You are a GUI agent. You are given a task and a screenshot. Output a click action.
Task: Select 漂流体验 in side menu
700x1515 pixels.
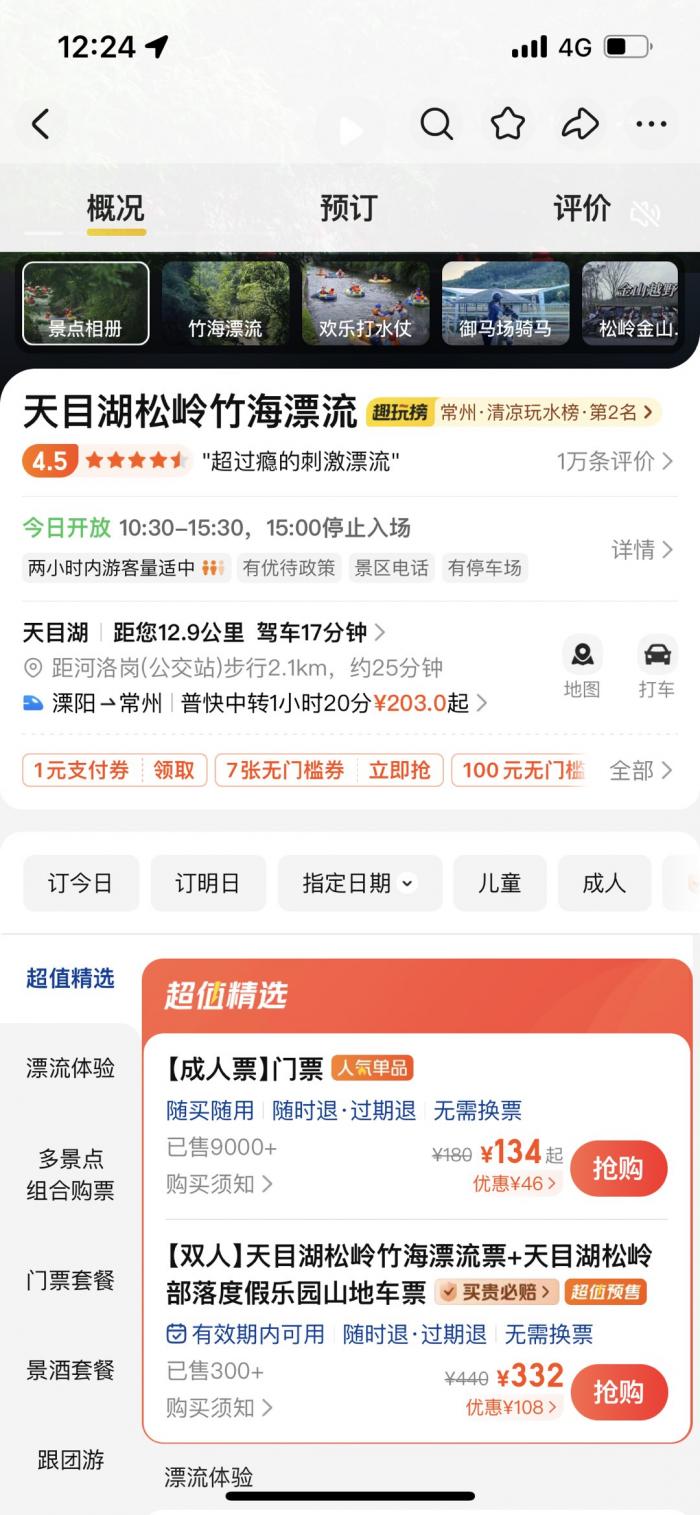tap(70, 1068)
